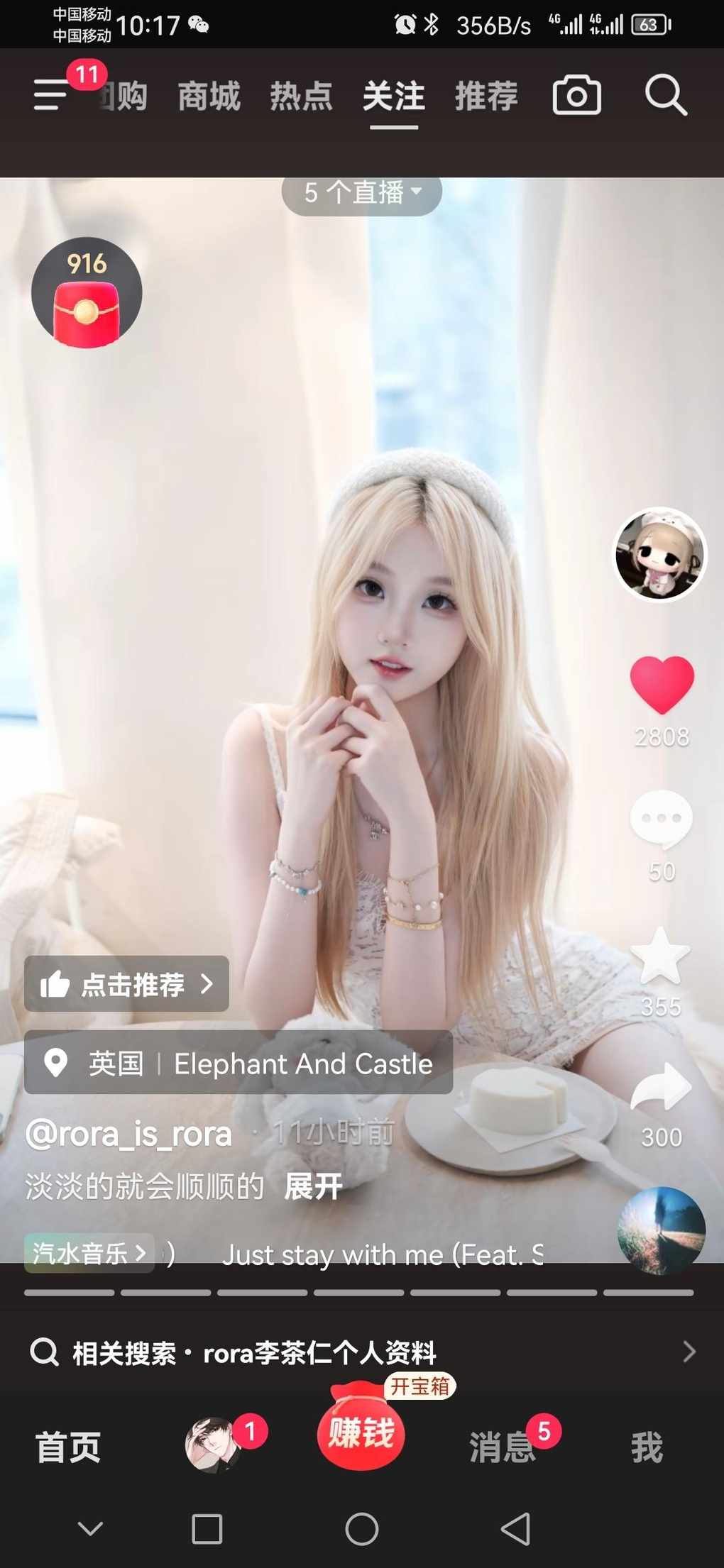Open the red envelope reward widget
The width and height of the screenshot is (724, 1568).
(x=87, y=293)
